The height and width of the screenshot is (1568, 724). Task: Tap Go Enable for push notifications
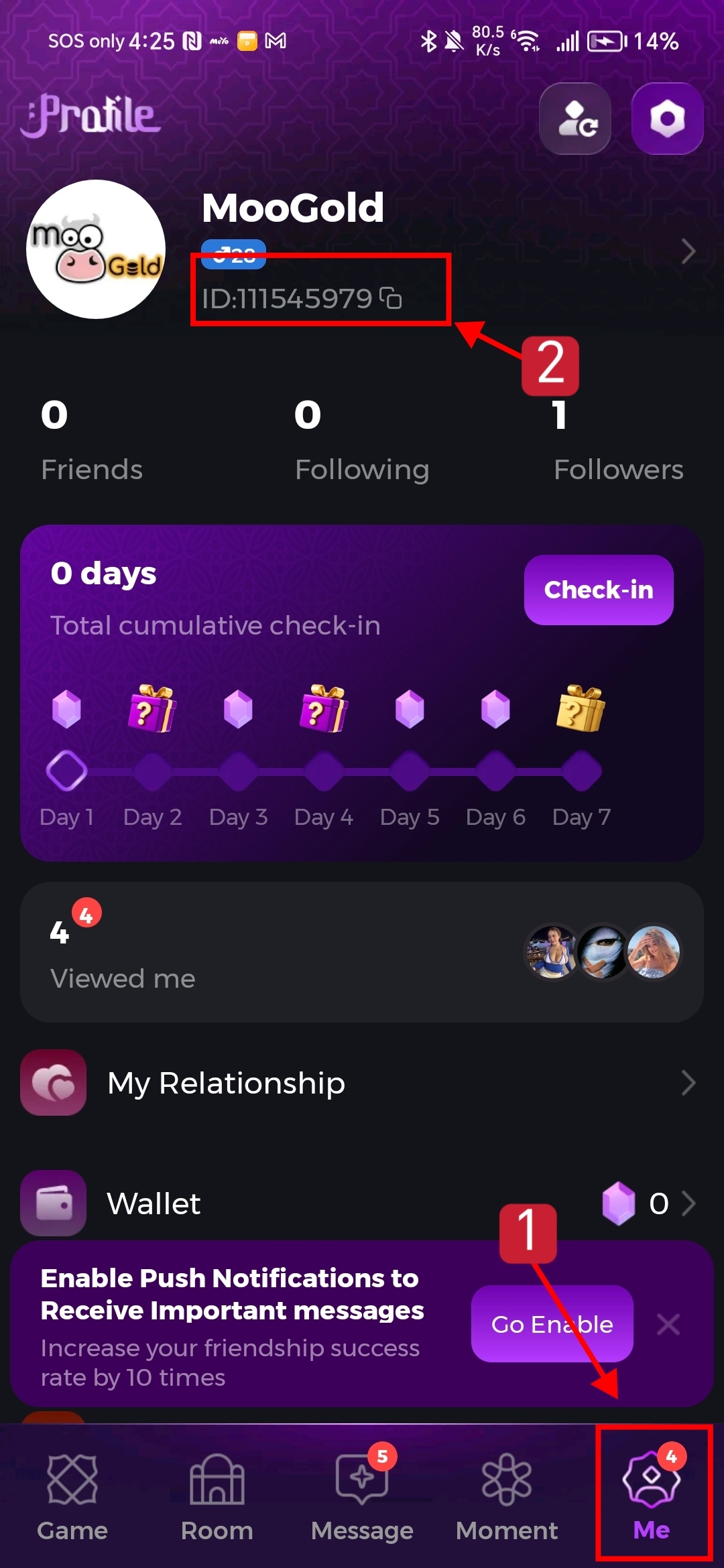552,1324
